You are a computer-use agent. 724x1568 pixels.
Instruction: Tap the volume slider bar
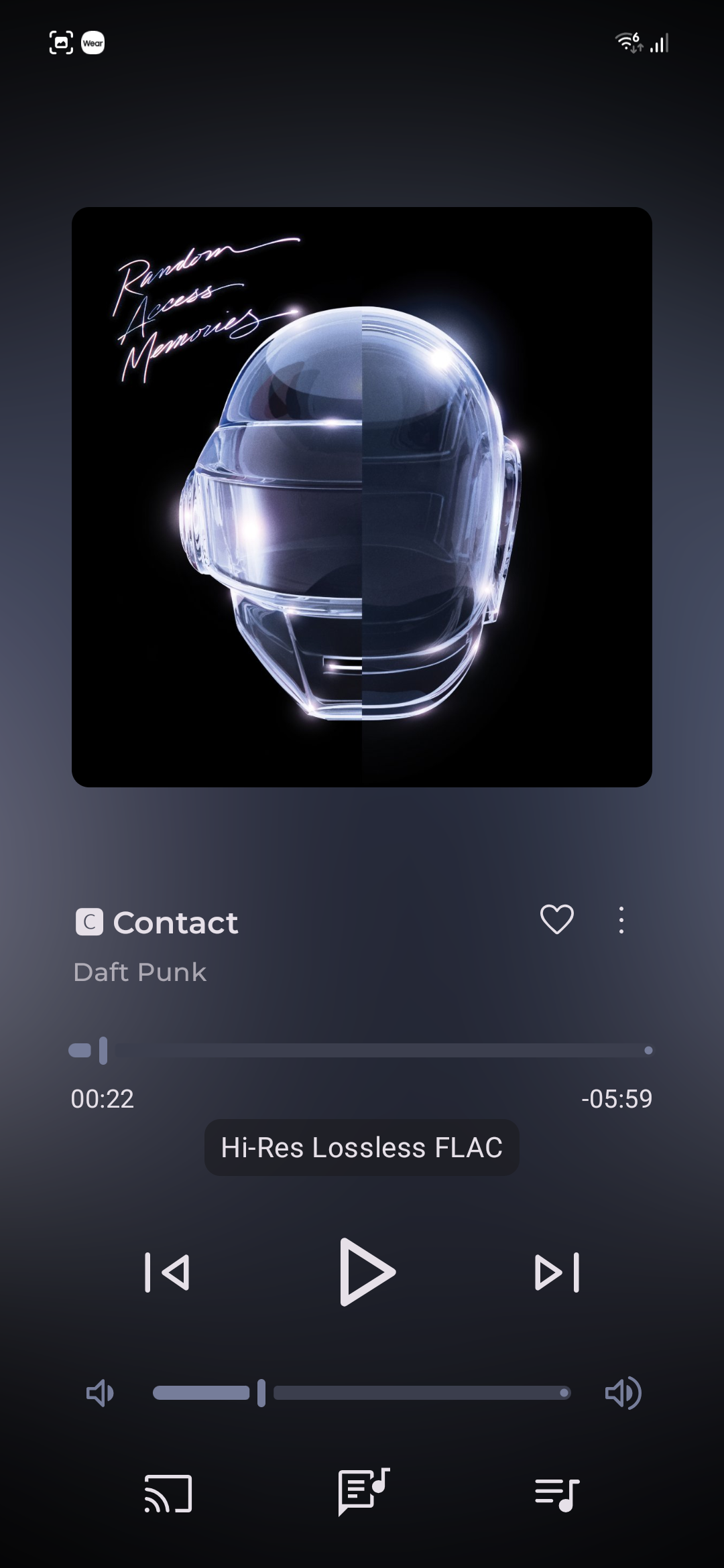click(x=362, y=1393)
